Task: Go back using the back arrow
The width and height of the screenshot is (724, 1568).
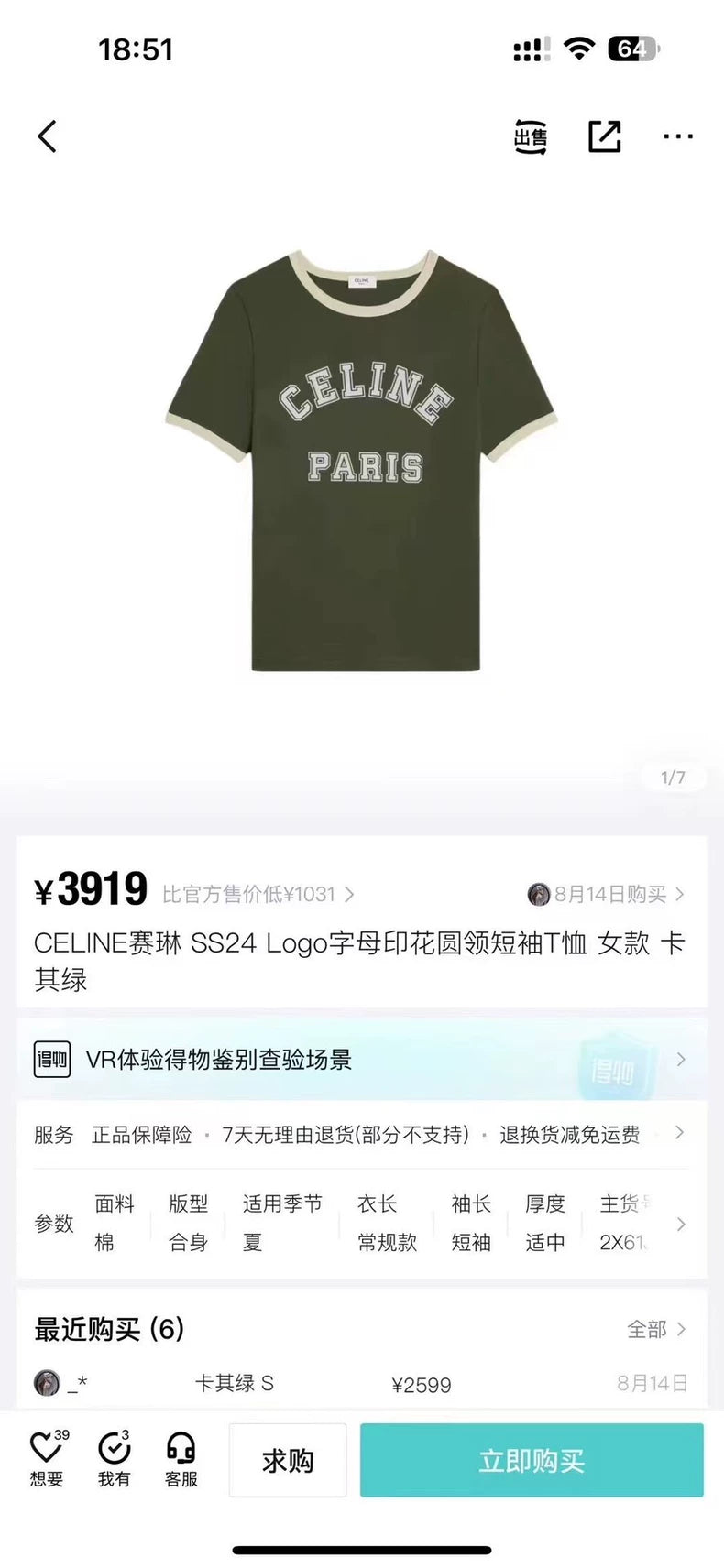Action: (x=47, y=136)
